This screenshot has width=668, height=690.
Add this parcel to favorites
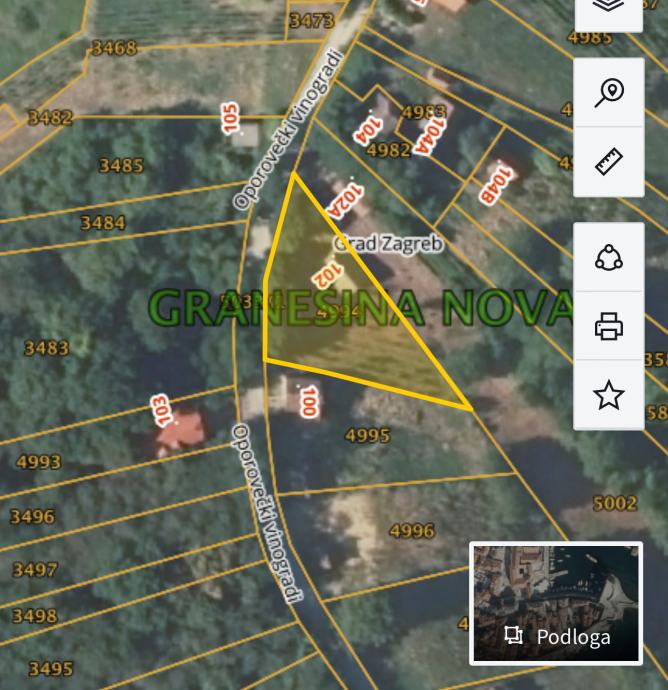tap(608, 395)
